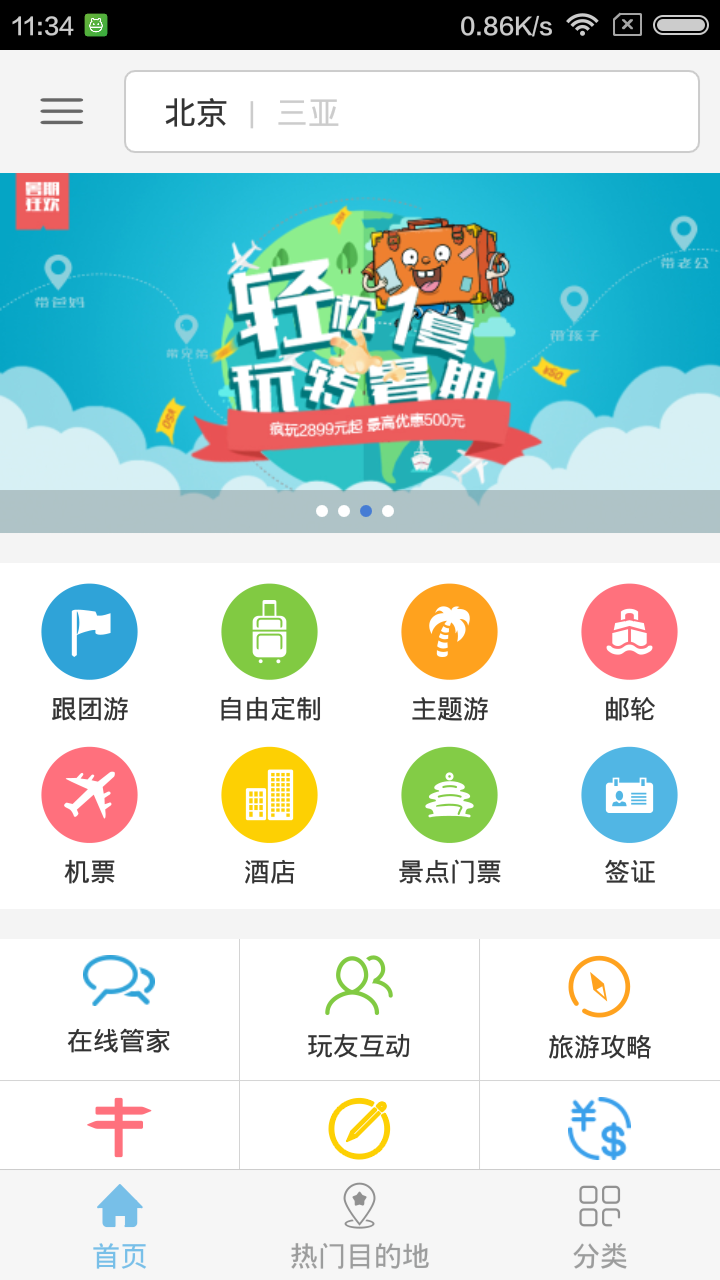
Task: View 旅游攻略 travel guides
Action: tap(599, 1008)
